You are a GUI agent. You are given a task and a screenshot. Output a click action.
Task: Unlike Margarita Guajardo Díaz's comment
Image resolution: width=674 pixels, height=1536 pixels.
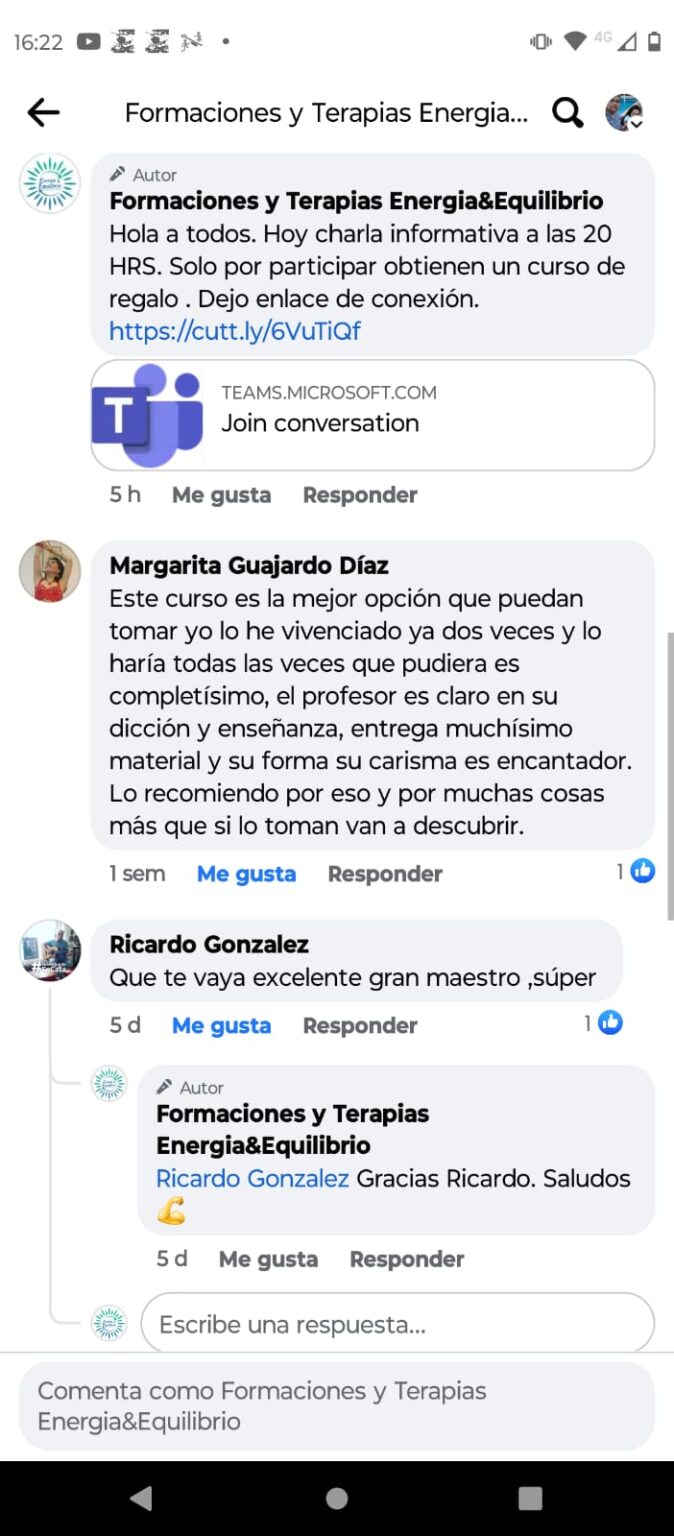(x=246, y=874)
